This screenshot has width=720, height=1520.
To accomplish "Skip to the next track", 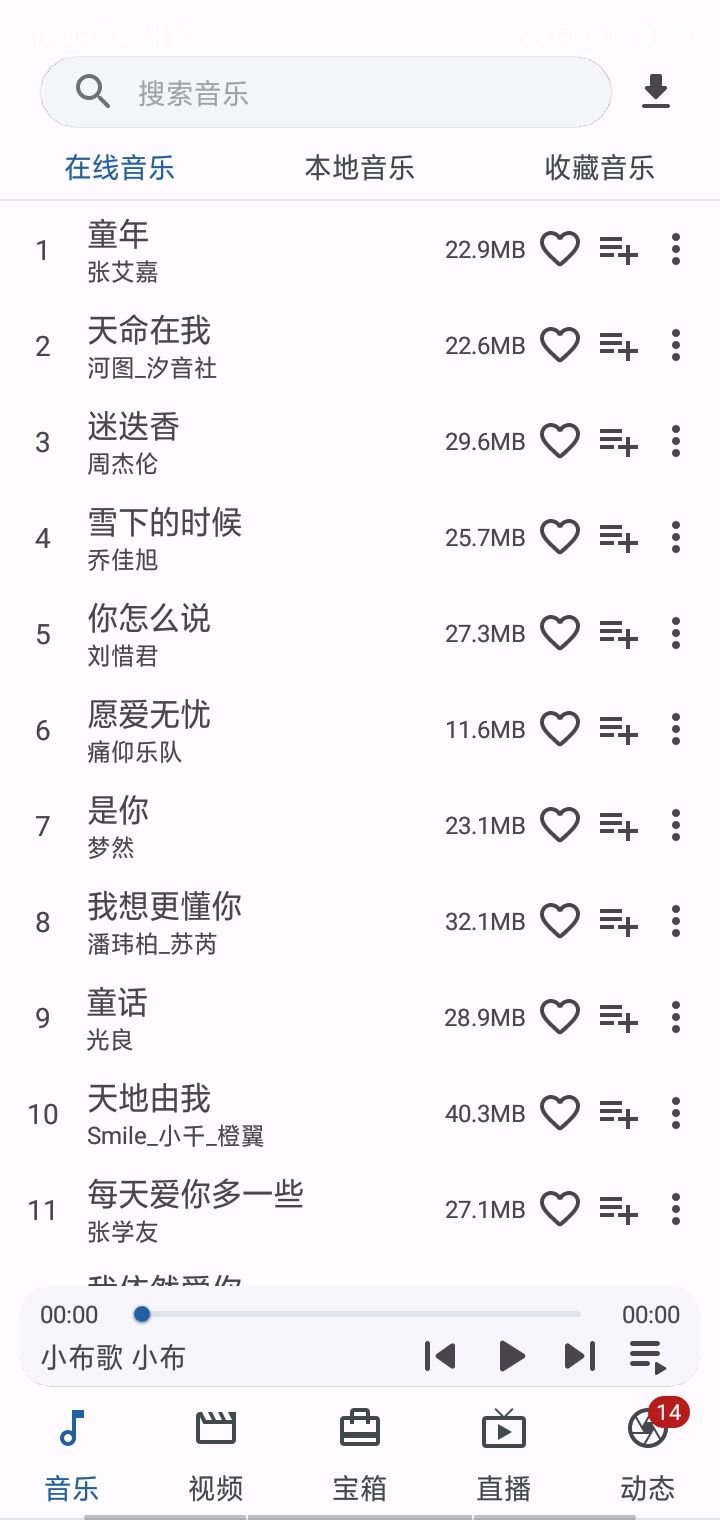I will (580, 1356).
